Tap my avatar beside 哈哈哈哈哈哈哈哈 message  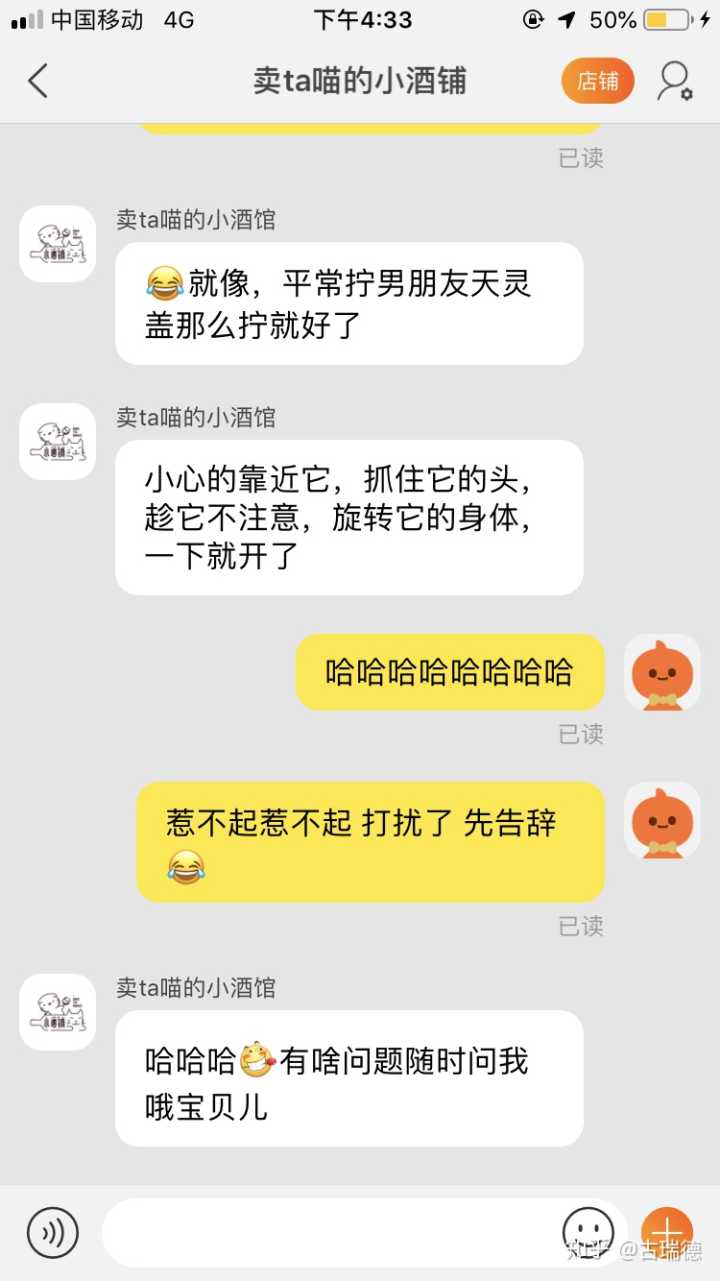tap(662, 672)
